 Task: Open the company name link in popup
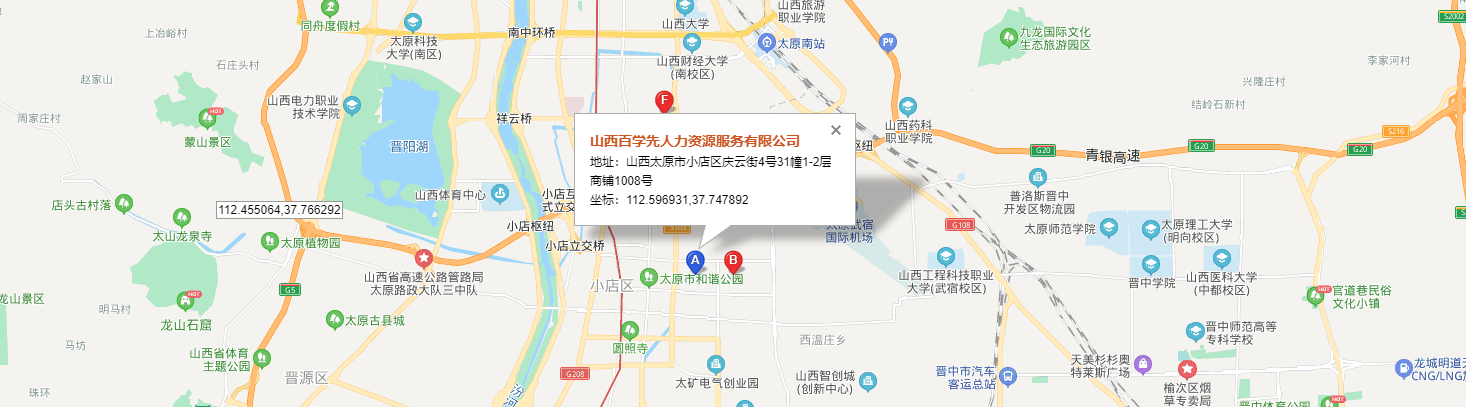point(695,141)
